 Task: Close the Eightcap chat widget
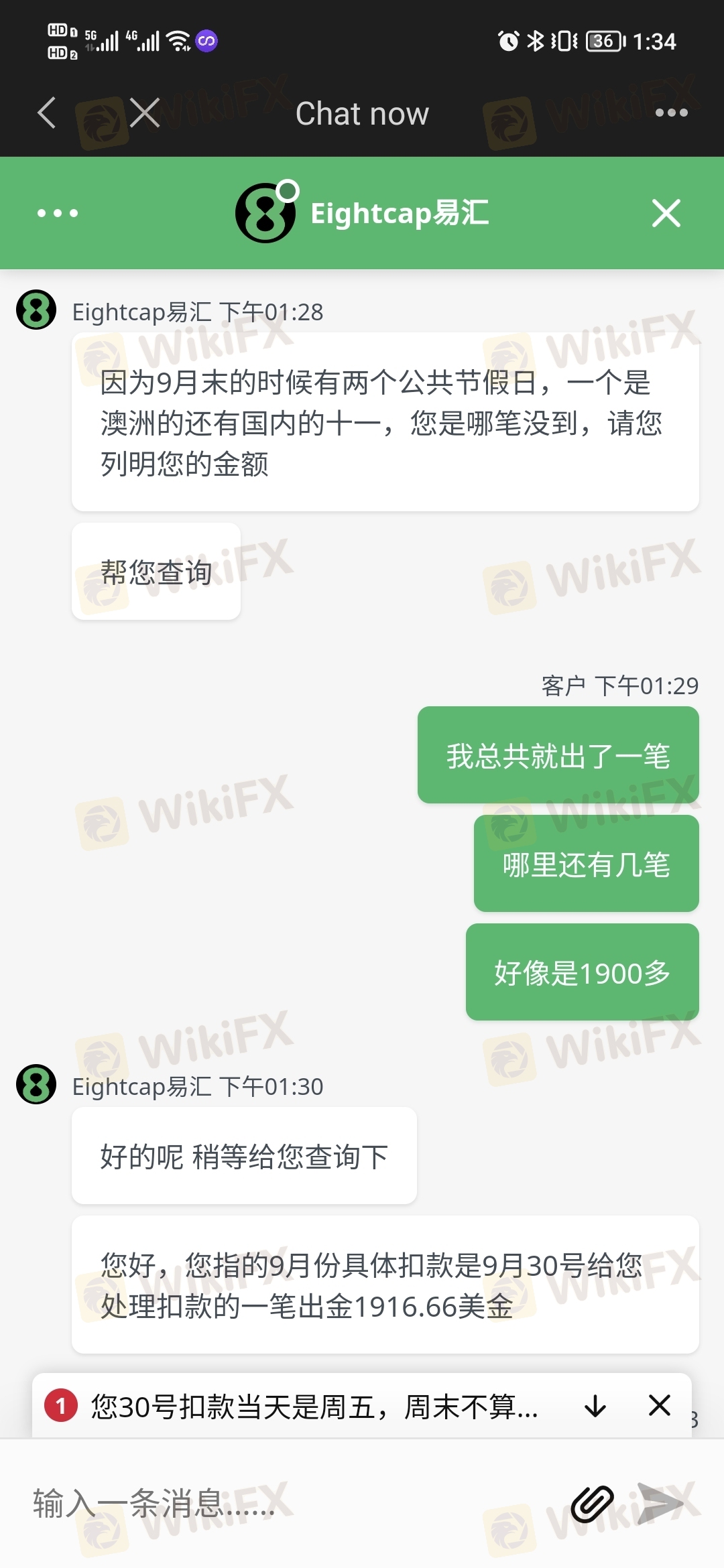pos(666,213)
